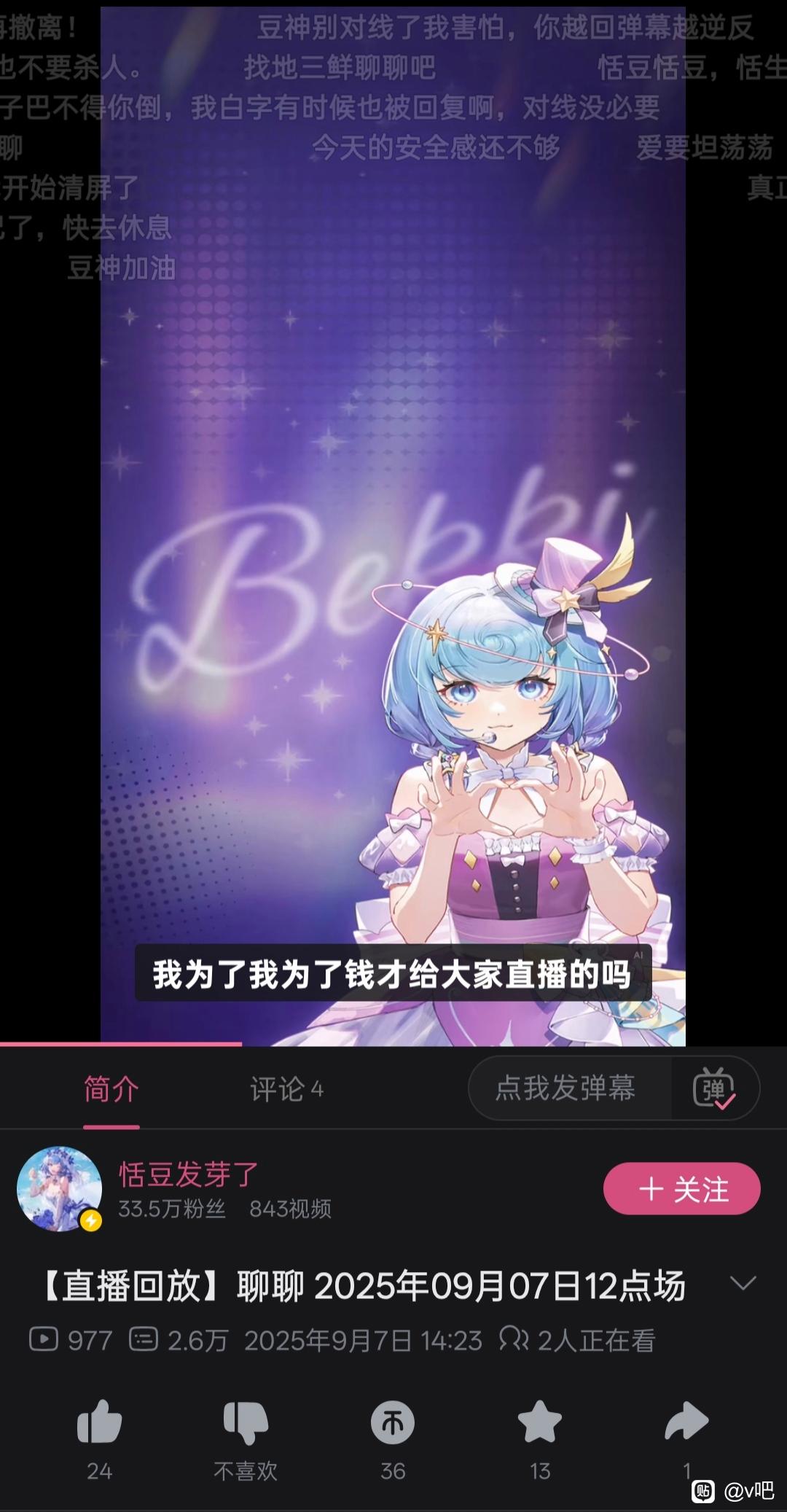Like the video with thumbs-up icon

coord(100,1421)
